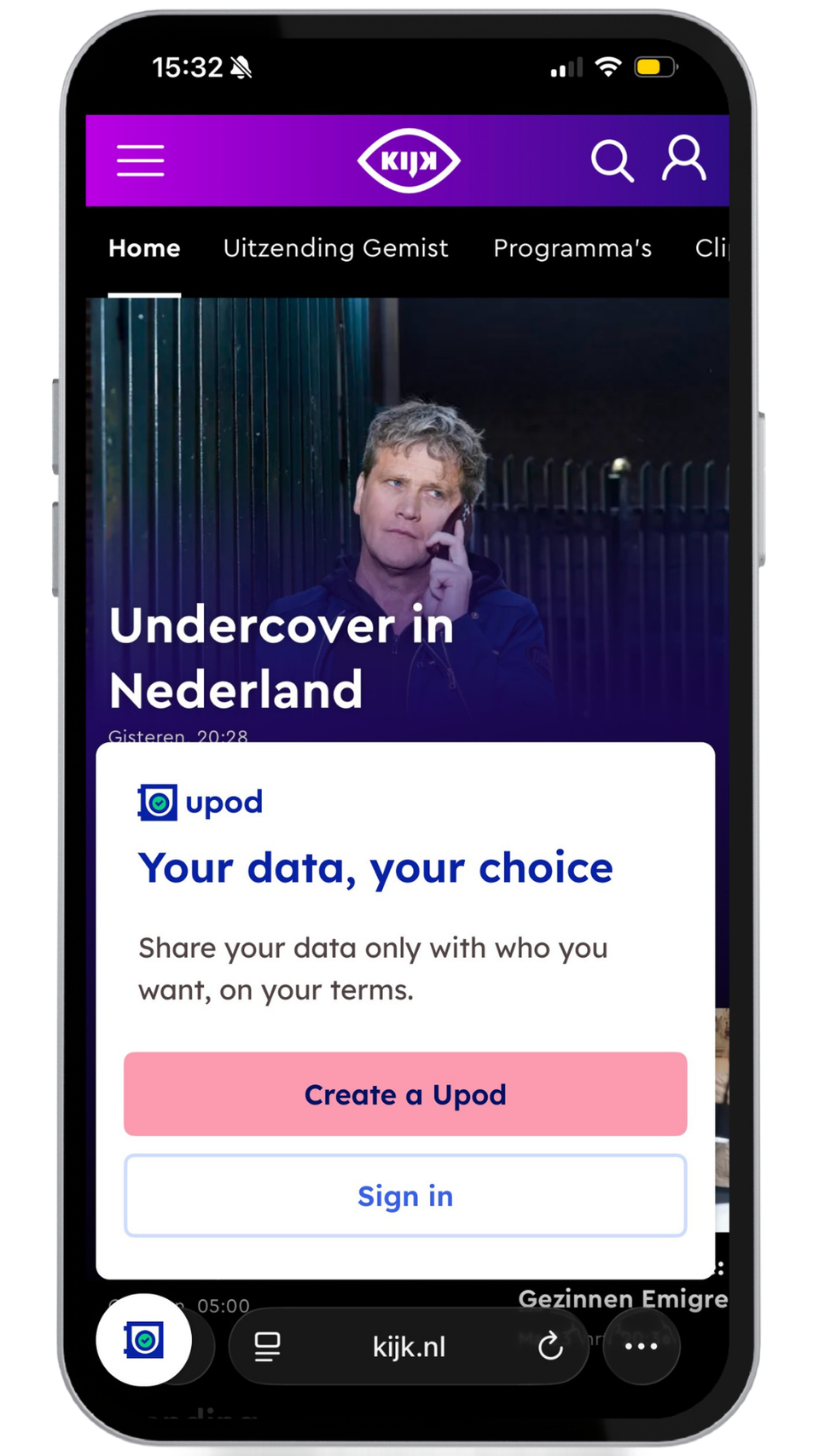
Task: Open the Undercover in Nederland banner
Action: coord(282,657)
